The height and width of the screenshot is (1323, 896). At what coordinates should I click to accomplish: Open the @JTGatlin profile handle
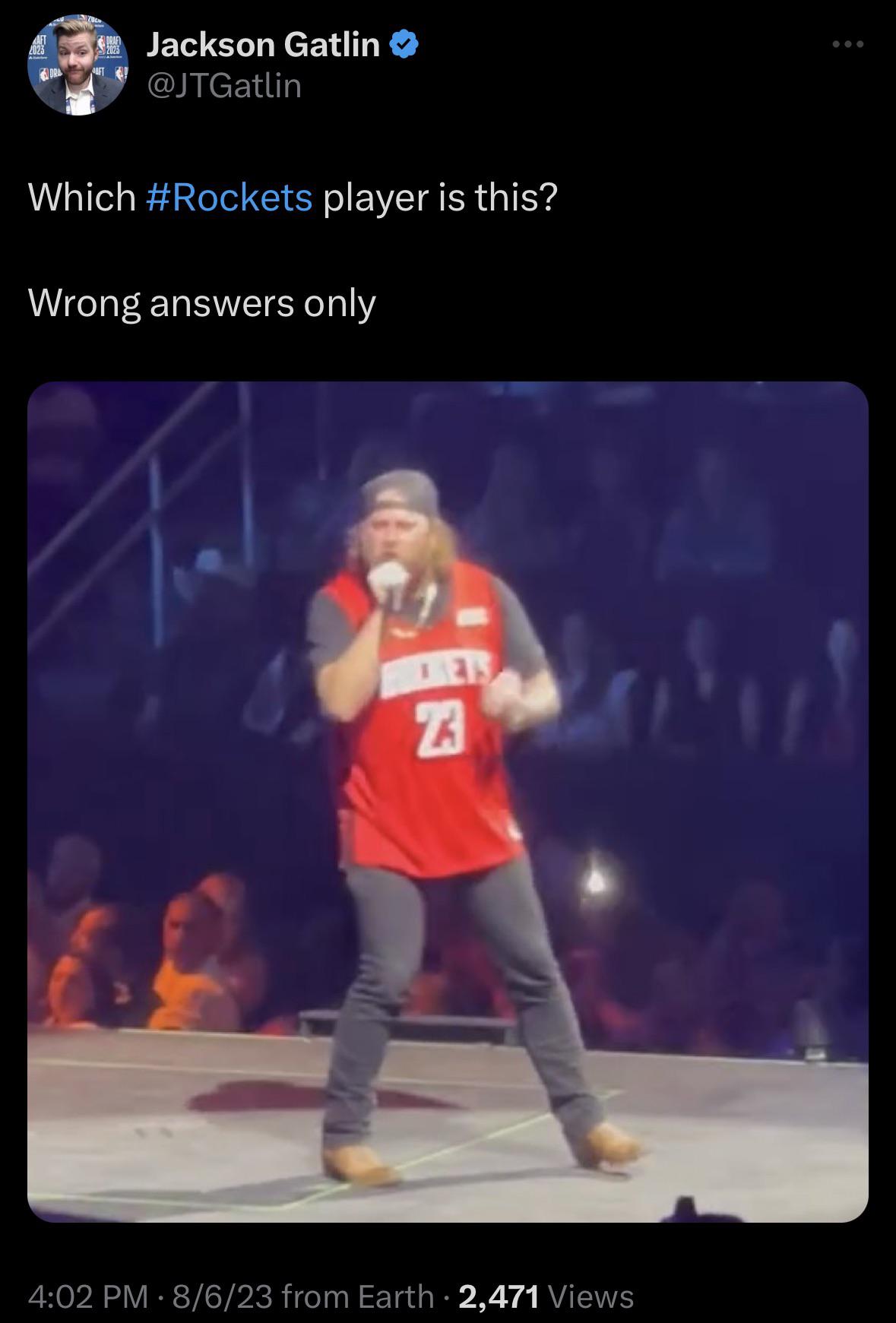(223, 85)
